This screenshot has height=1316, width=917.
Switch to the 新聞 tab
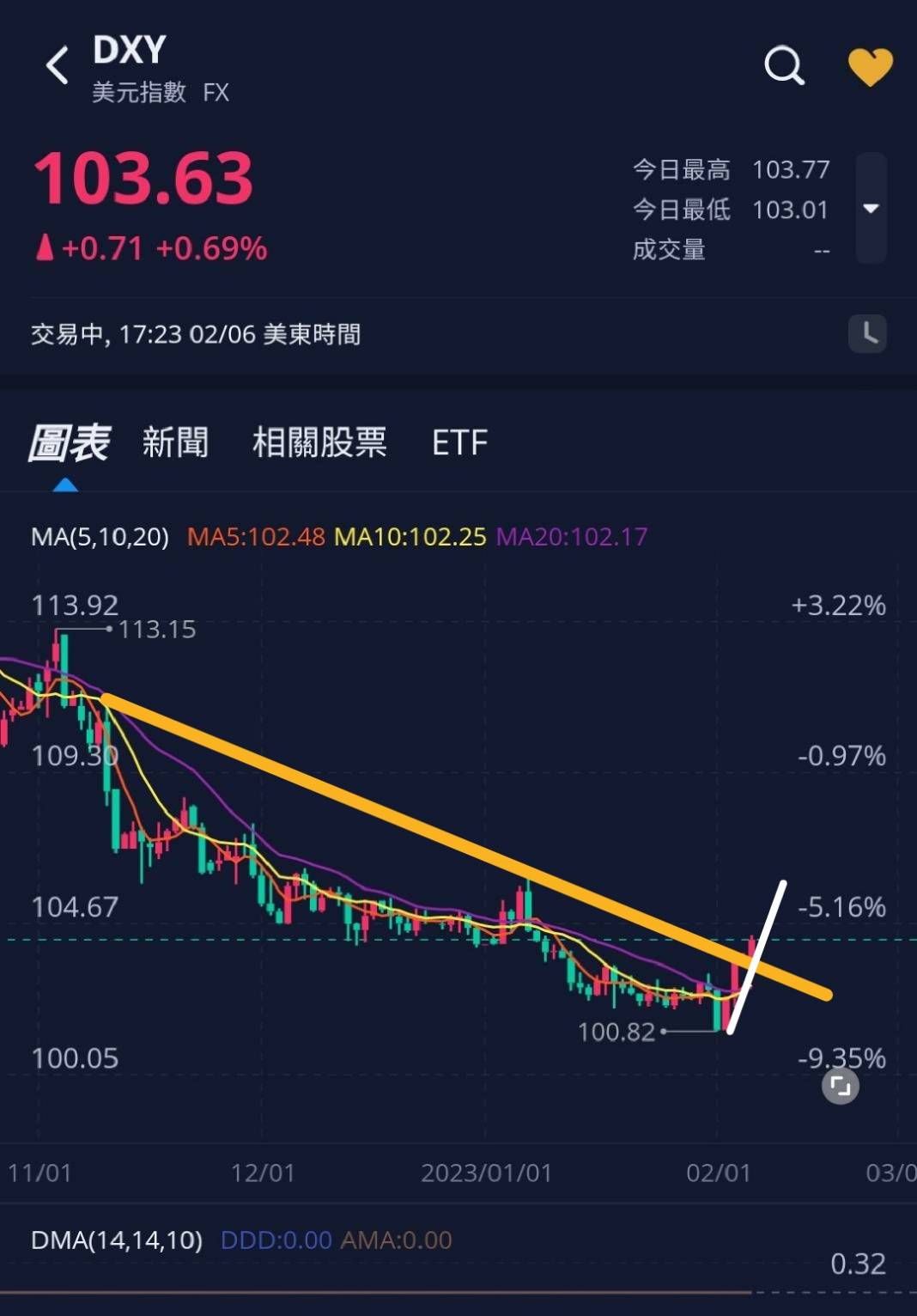pos(175,443)
